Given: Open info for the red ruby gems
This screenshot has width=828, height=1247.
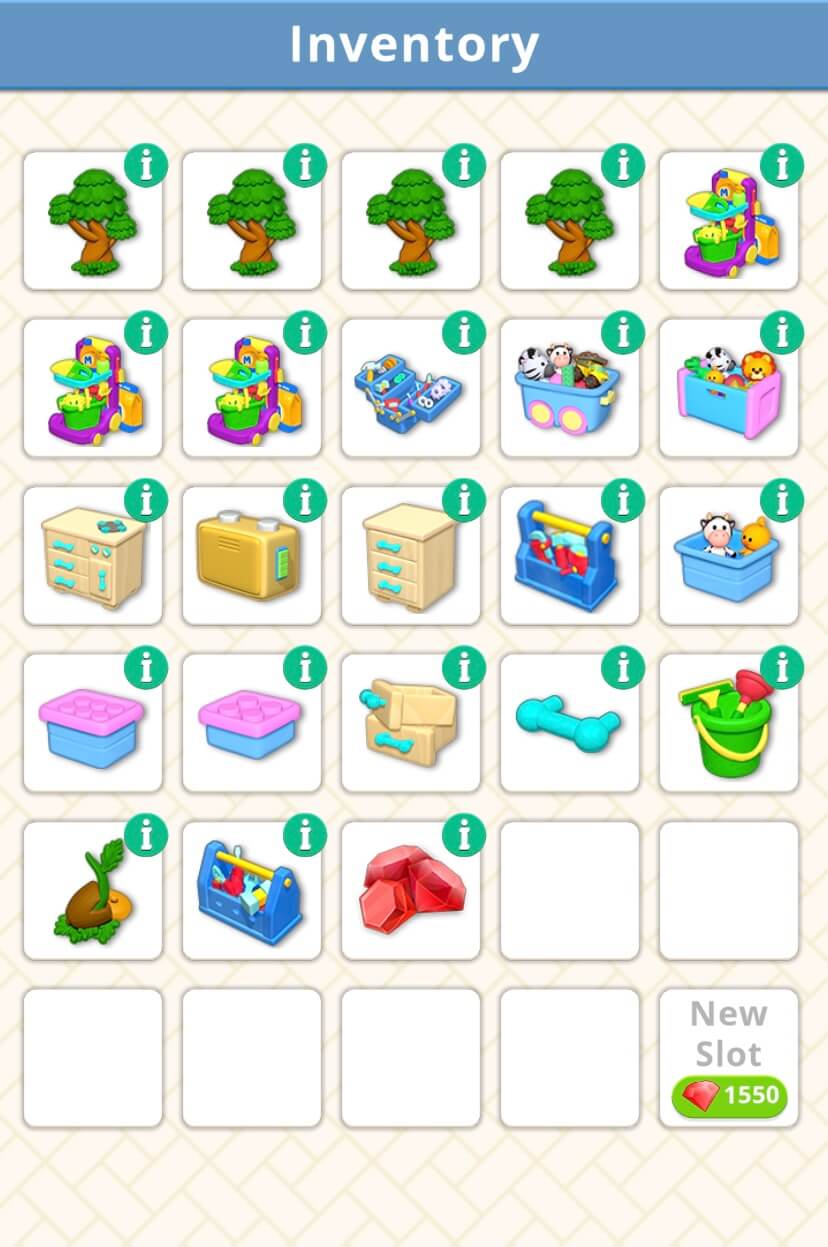Looking at the screenshot, I should tap(463, 833).
